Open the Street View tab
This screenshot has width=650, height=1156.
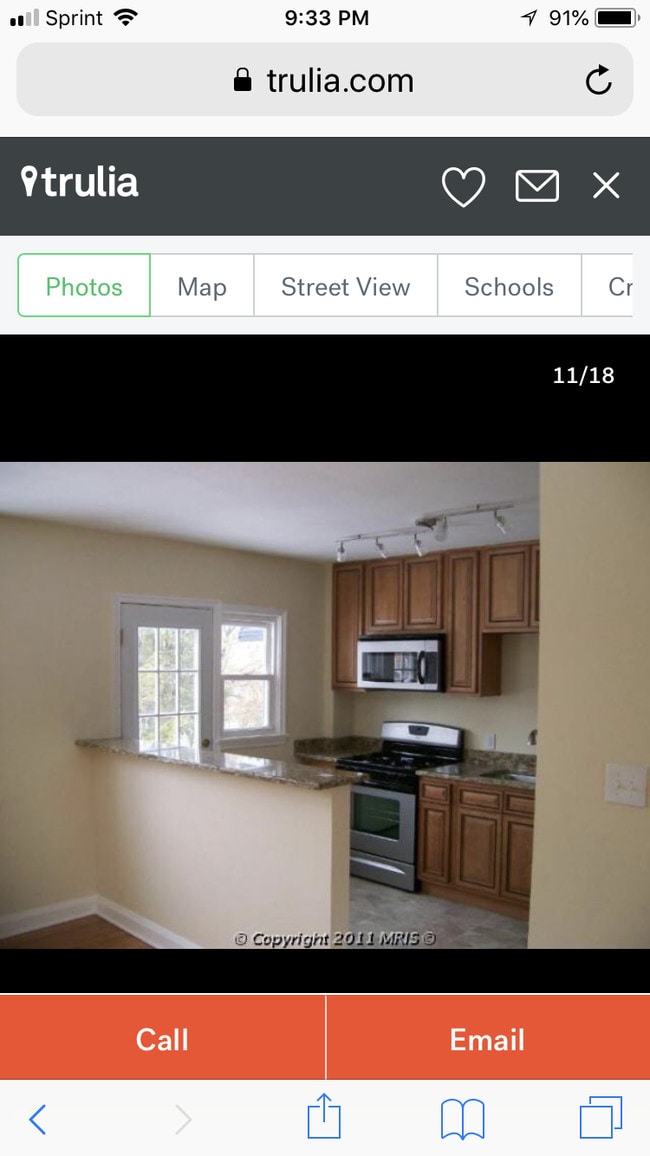pos(346,287)
